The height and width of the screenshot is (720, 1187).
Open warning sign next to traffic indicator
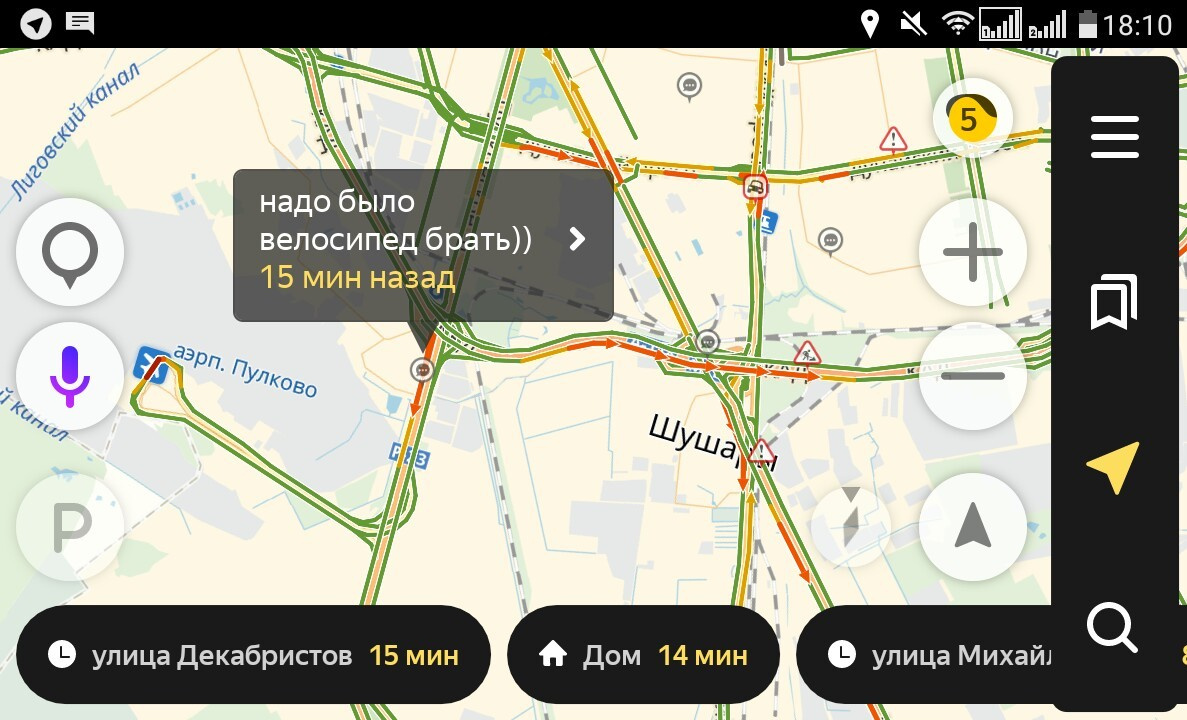click(x=892, y=139)
